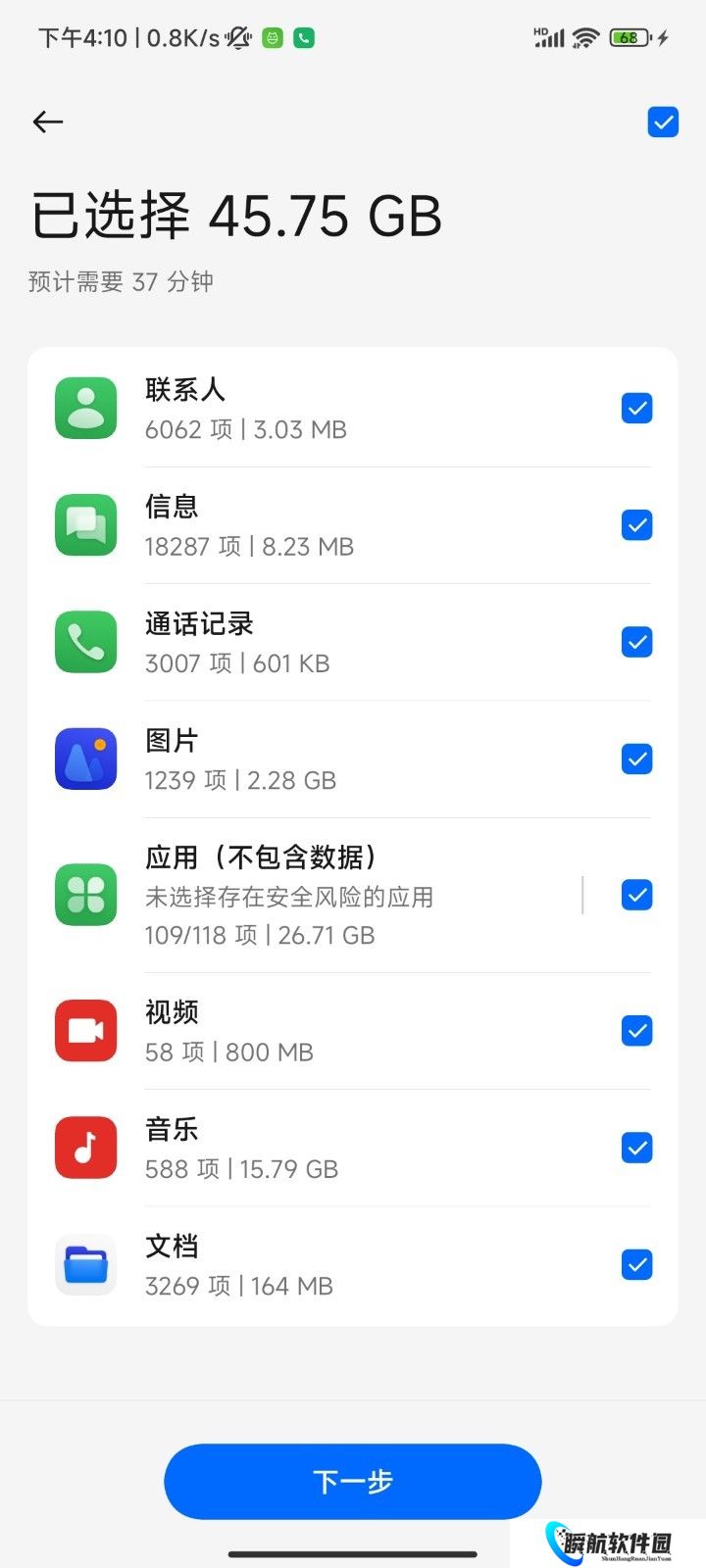
Task: Toggle the 文档 checkbox
Action: 636,1264
